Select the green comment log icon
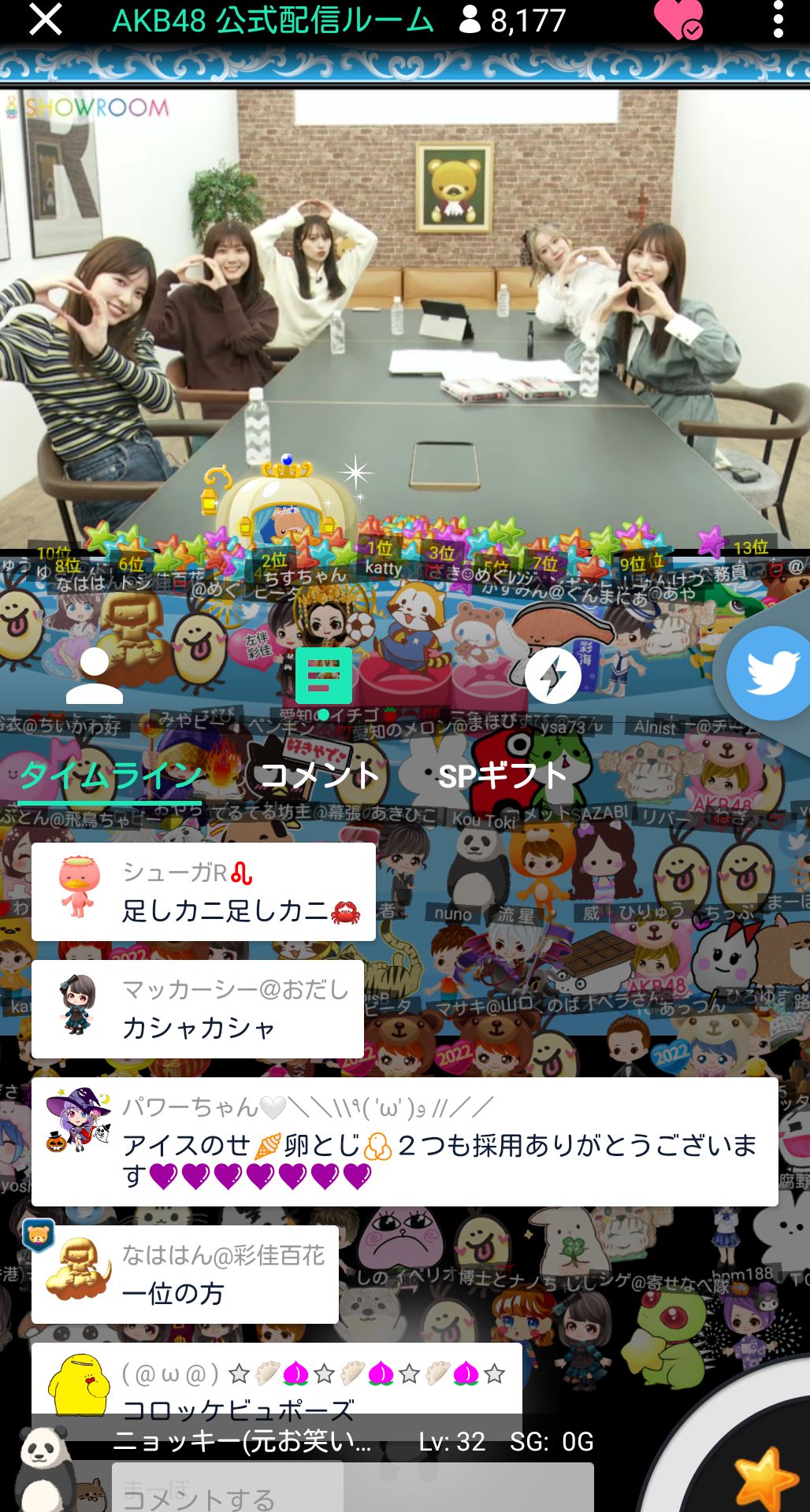Screen dimensions: 810x1512 coord(323,676)
